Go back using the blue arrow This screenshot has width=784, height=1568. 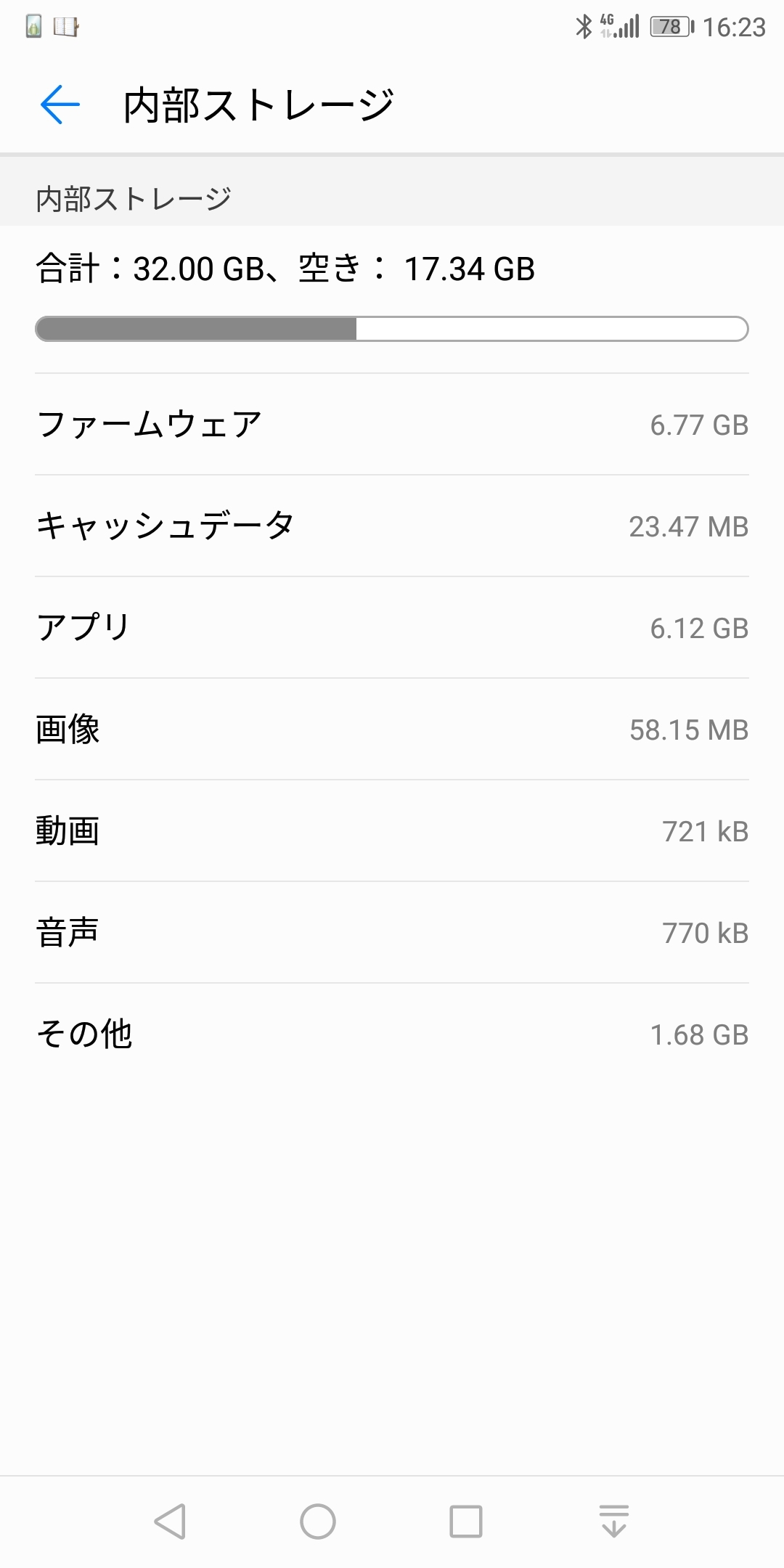60,105
